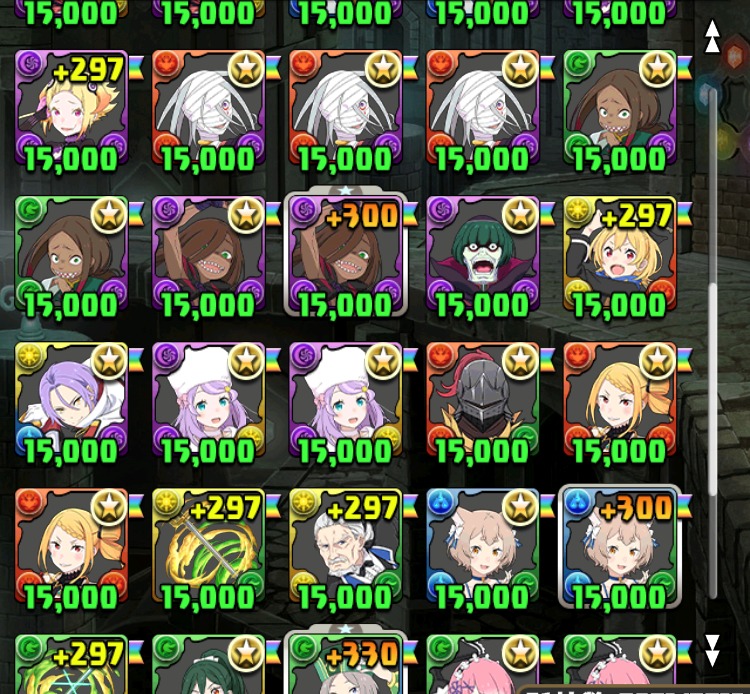
Task: Open the cat-eared girl card marked +300
Action: click(x=619, y=546)
